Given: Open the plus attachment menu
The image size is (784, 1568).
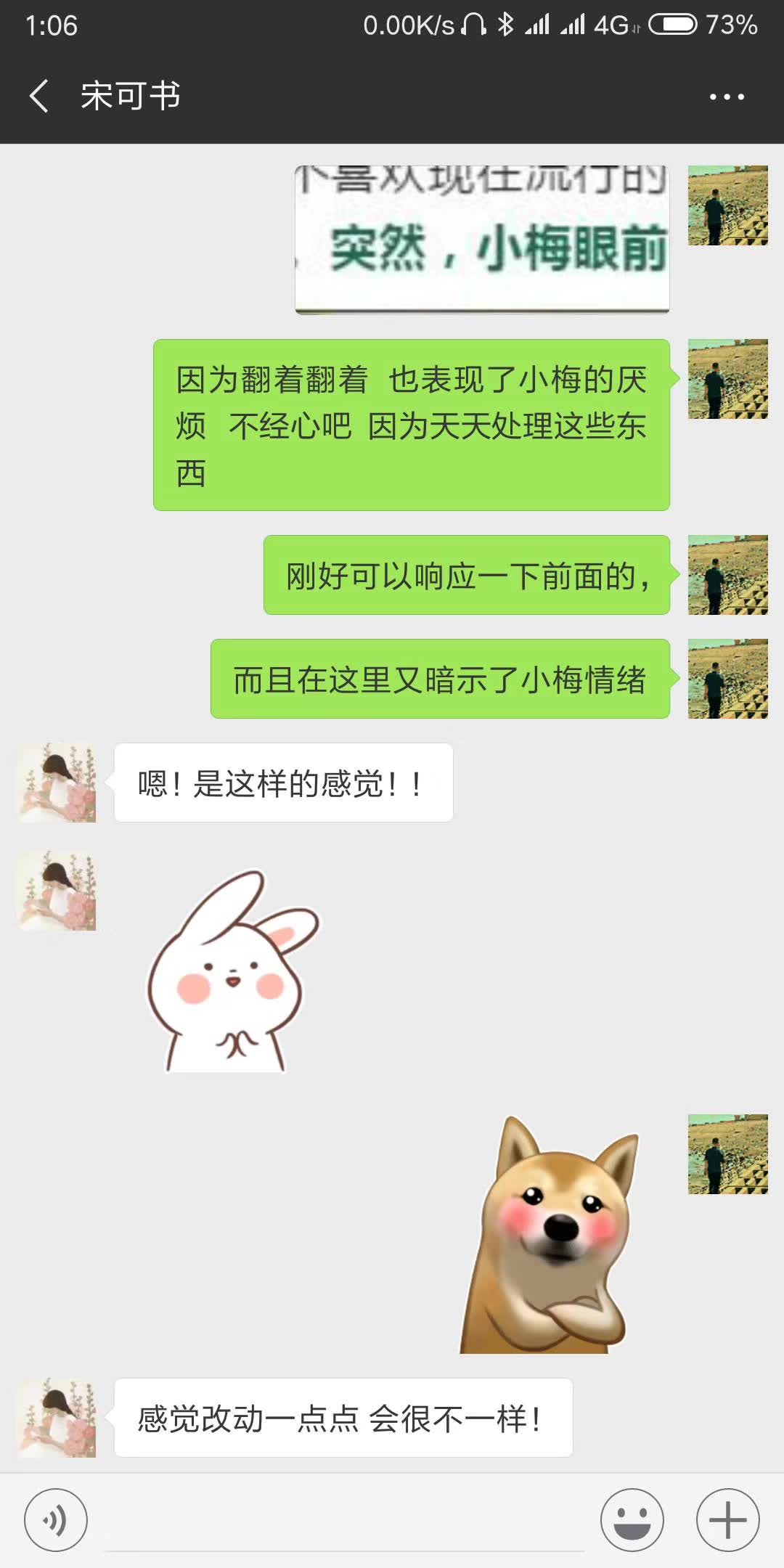Looking at the screenshot, I should coord(727,1520).
